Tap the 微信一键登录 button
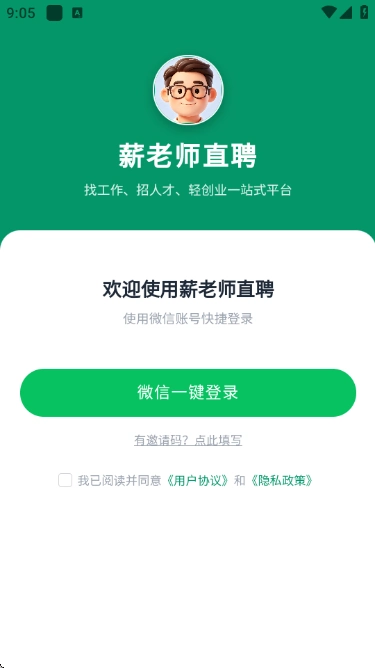Image resolution: width=375 pixels, height=668 pixels. [188, 393]
